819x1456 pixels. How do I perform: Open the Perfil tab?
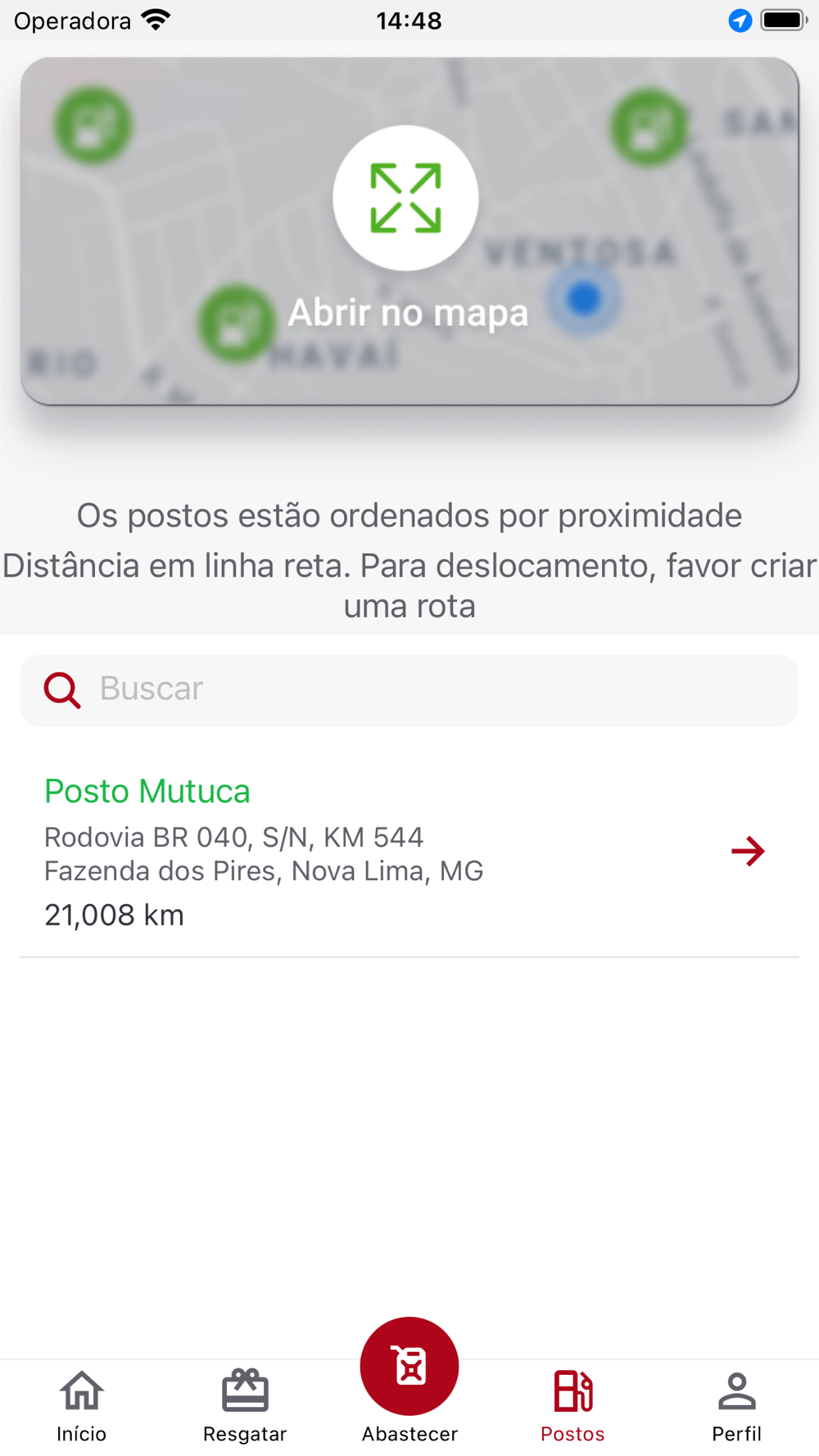point(737,1406)
